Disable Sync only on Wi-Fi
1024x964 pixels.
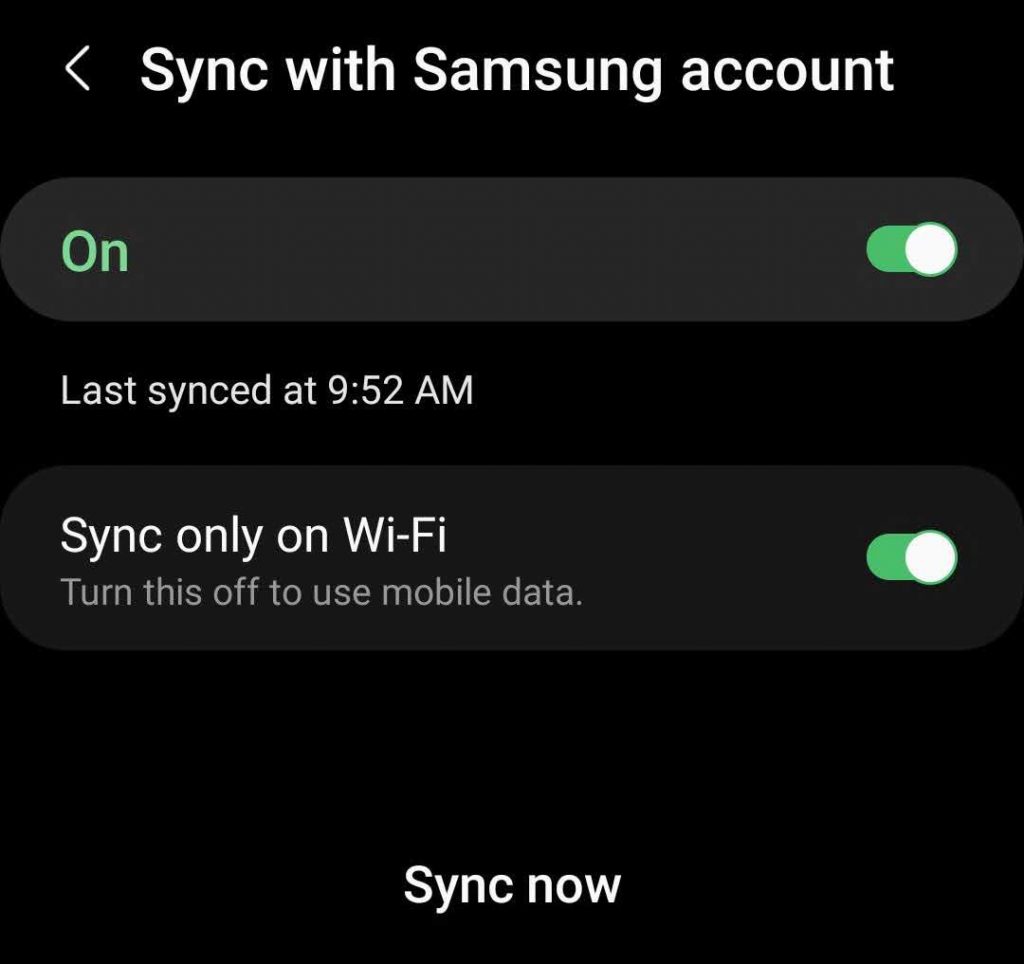[x=910, y=558]
